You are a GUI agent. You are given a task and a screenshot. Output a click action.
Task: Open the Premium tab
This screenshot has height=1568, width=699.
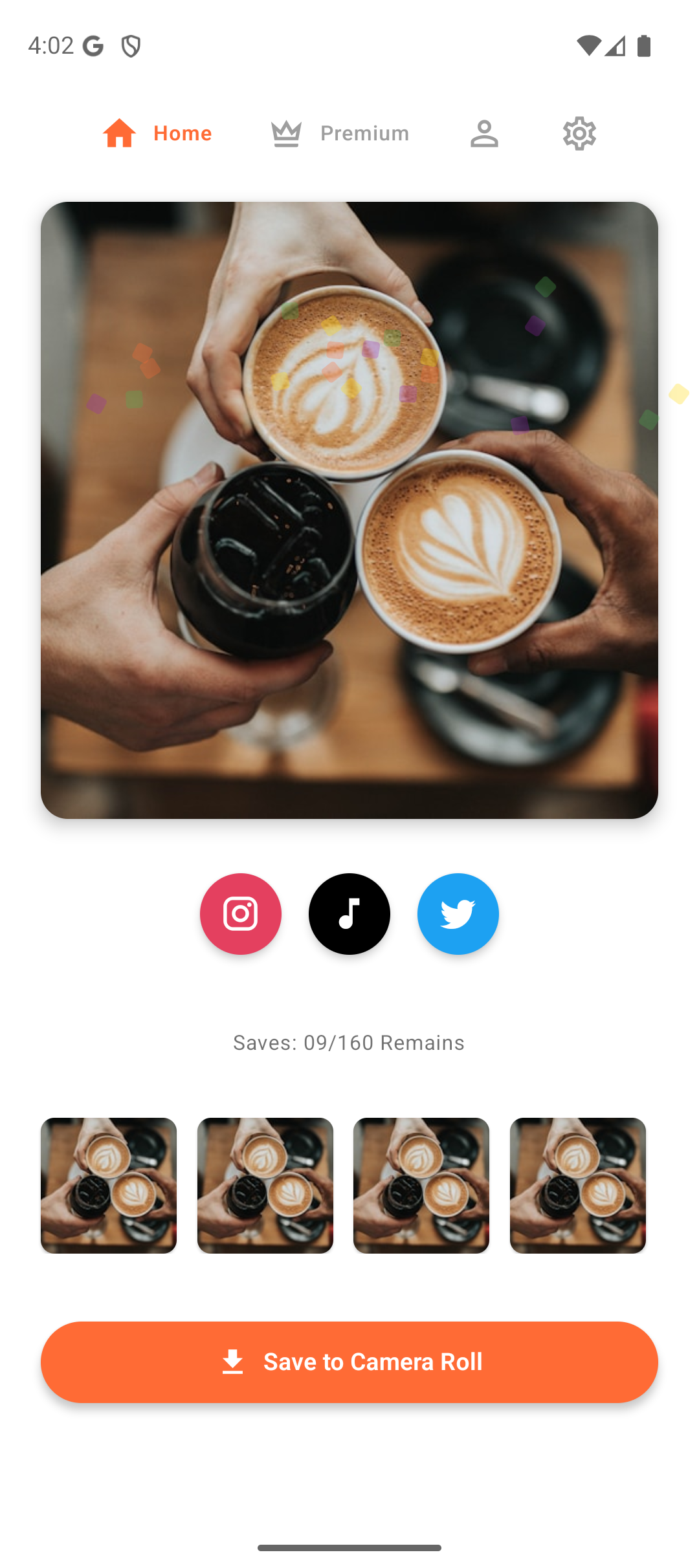[340, 133]
